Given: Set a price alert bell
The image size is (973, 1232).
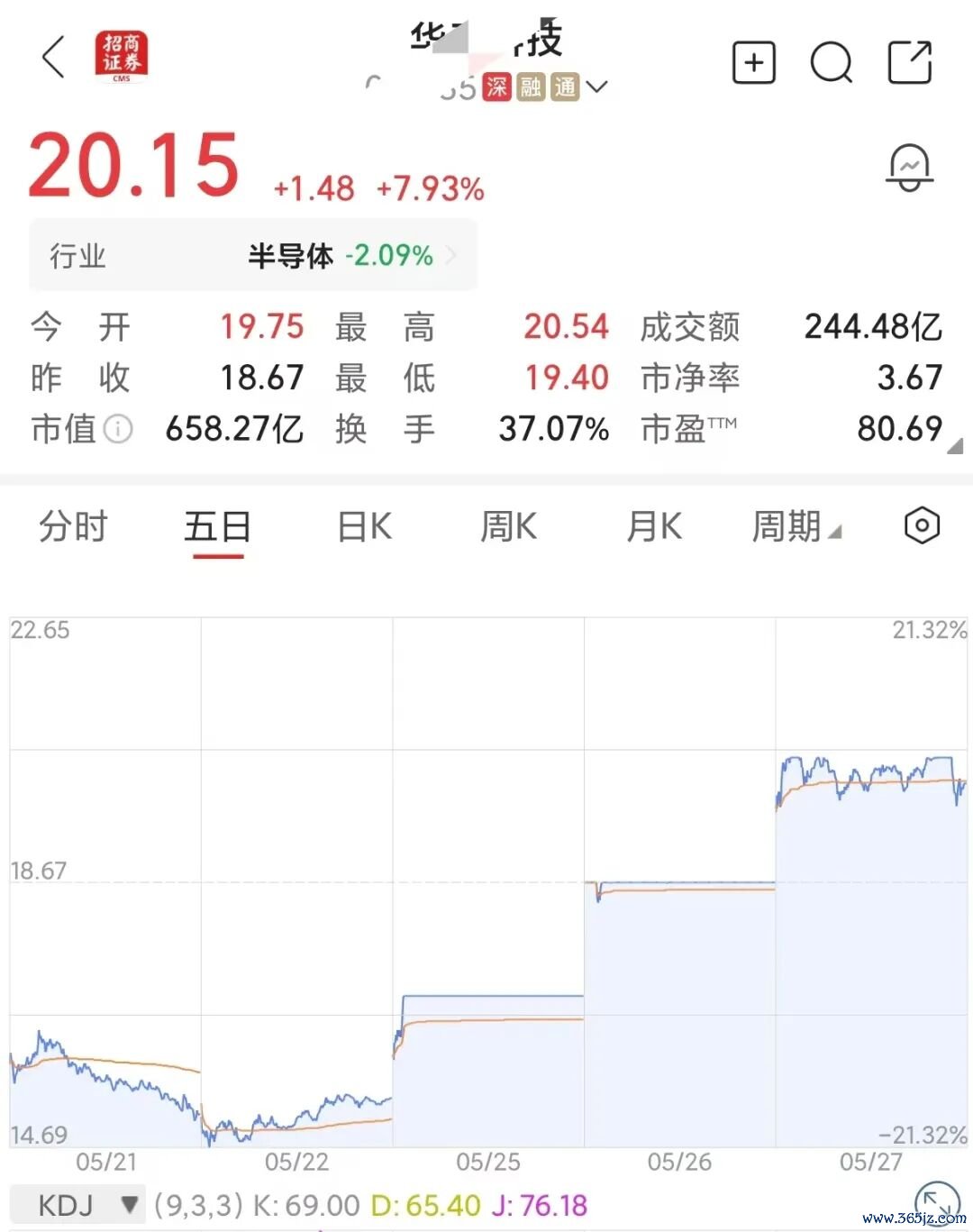Looking at the screenshot, I should (x=910, y=168).
